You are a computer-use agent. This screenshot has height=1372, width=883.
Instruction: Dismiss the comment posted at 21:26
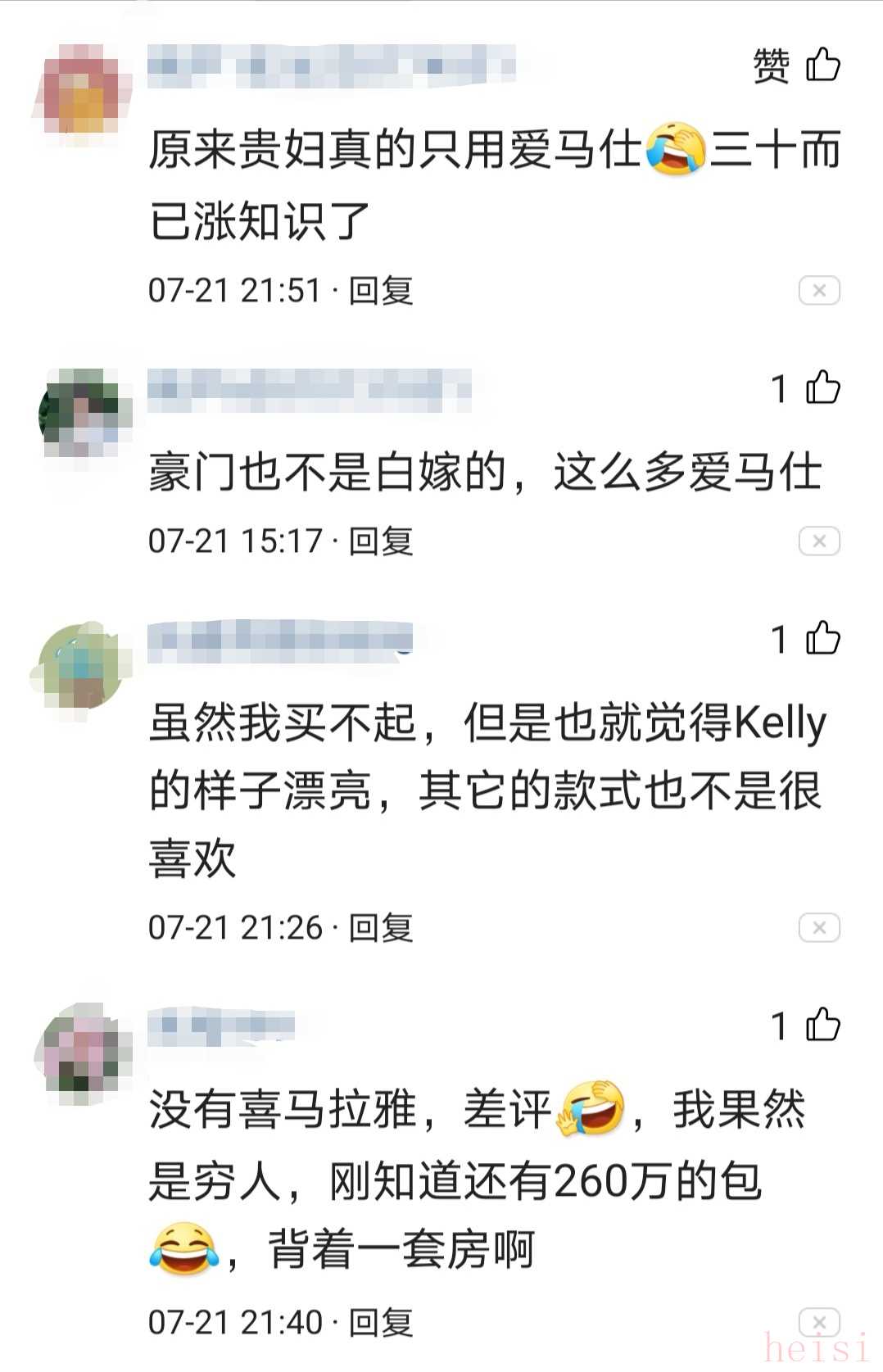818,928
